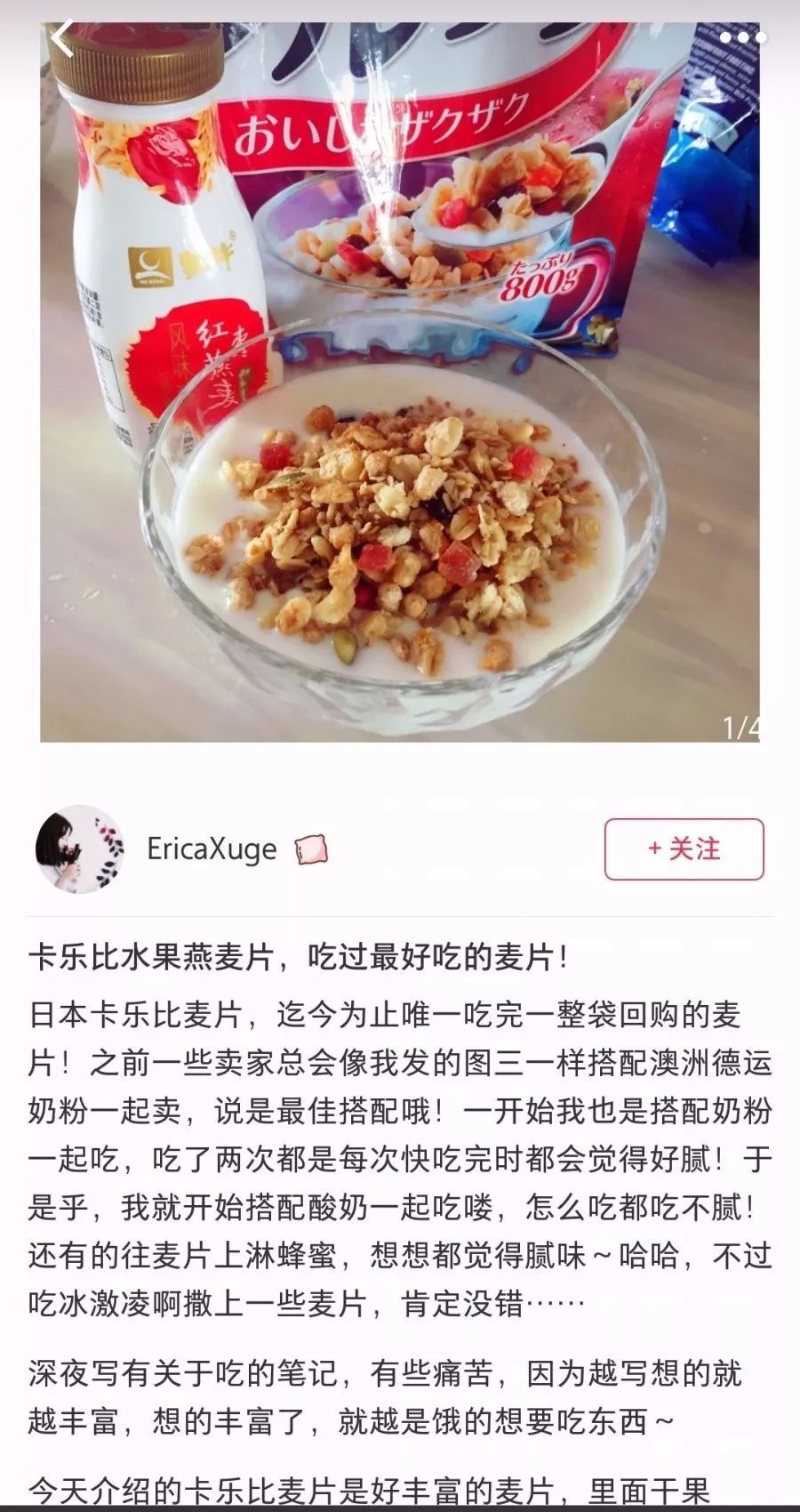View the cereal photo full screen
This screenshot has height=1512, width=800.
400,382
